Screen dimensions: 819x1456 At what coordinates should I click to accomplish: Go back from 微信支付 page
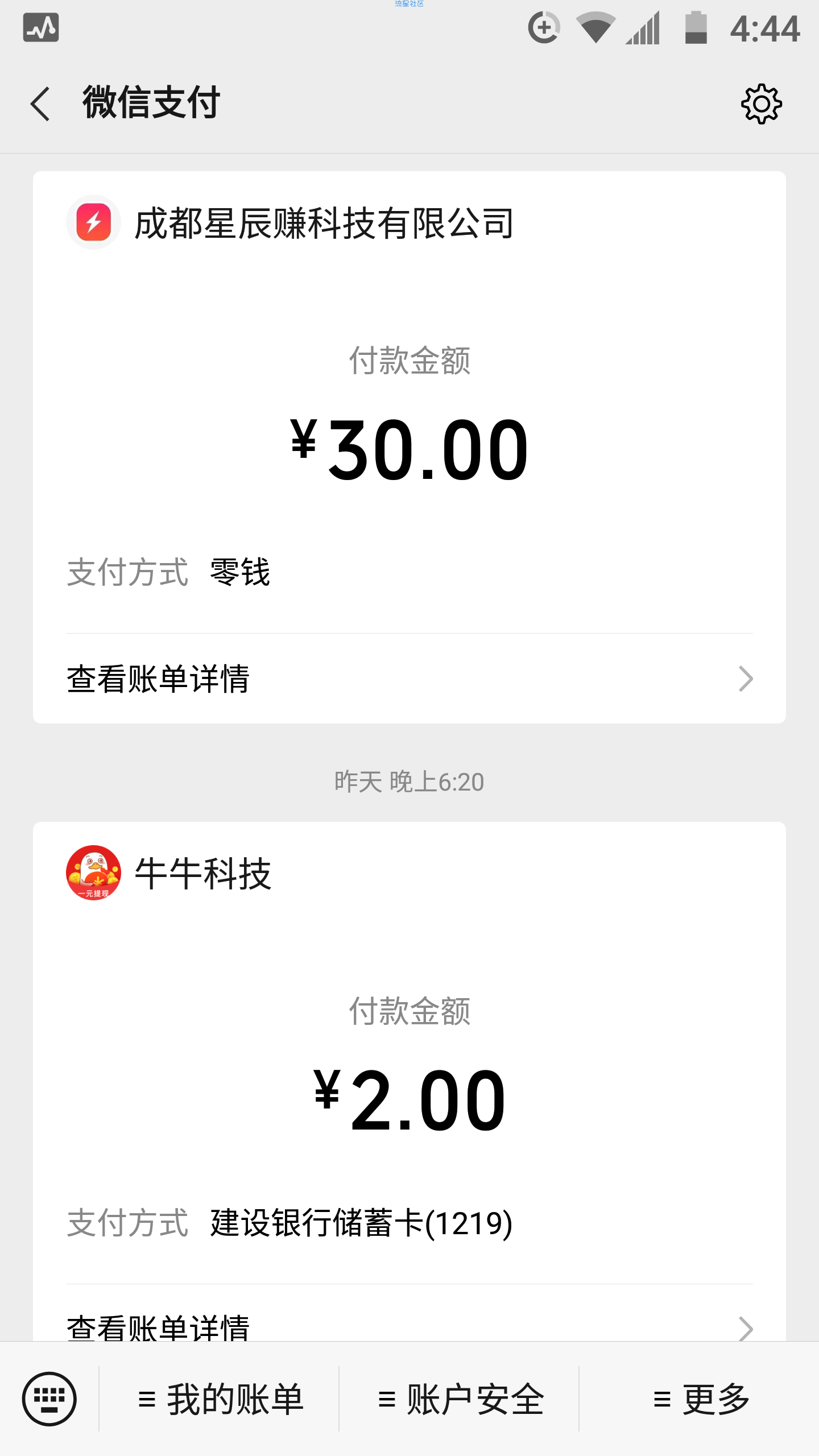(x=40, y=104)
